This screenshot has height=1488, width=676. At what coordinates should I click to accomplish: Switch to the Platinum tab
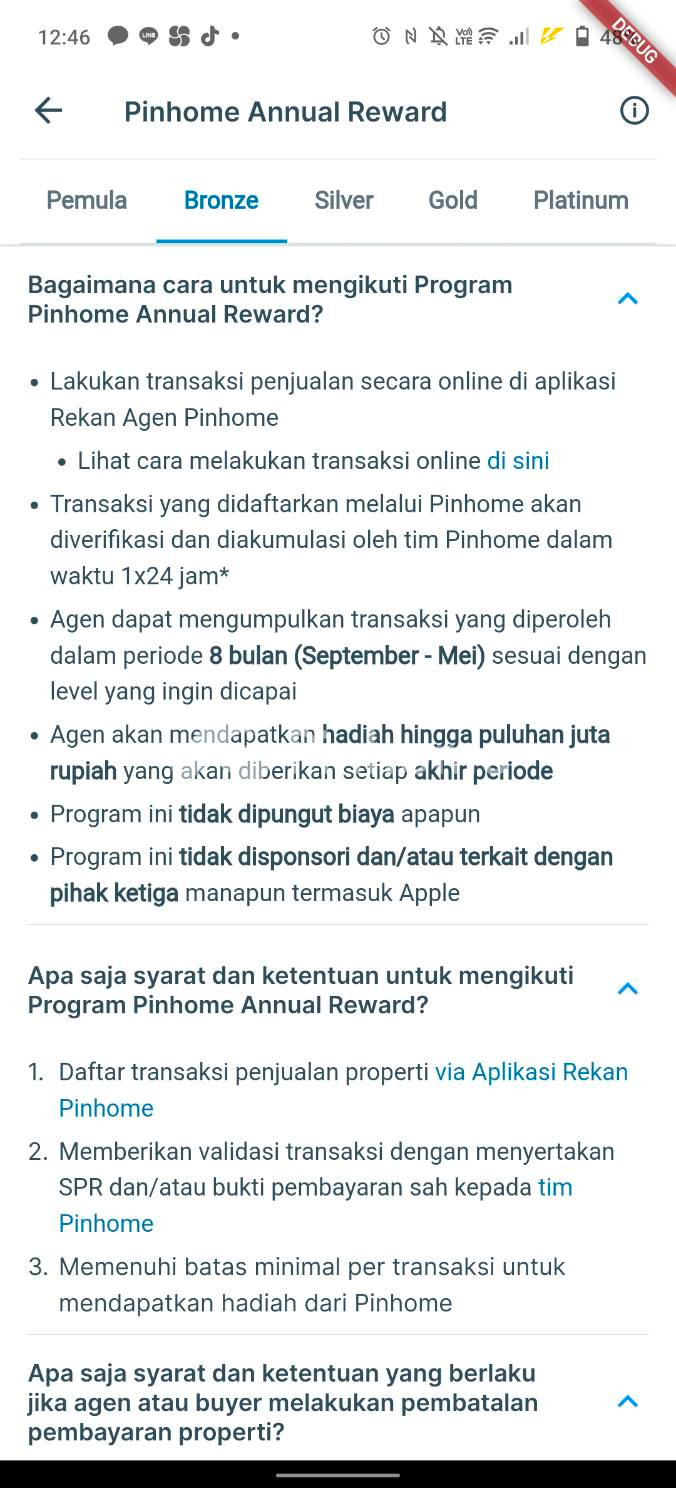[x=581, y=200]
